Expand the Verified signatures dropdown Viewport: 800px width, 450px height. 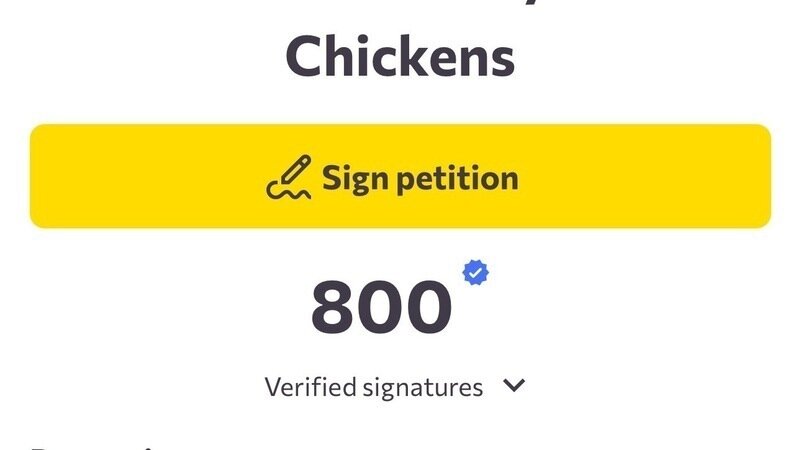[x=514, y=386]
